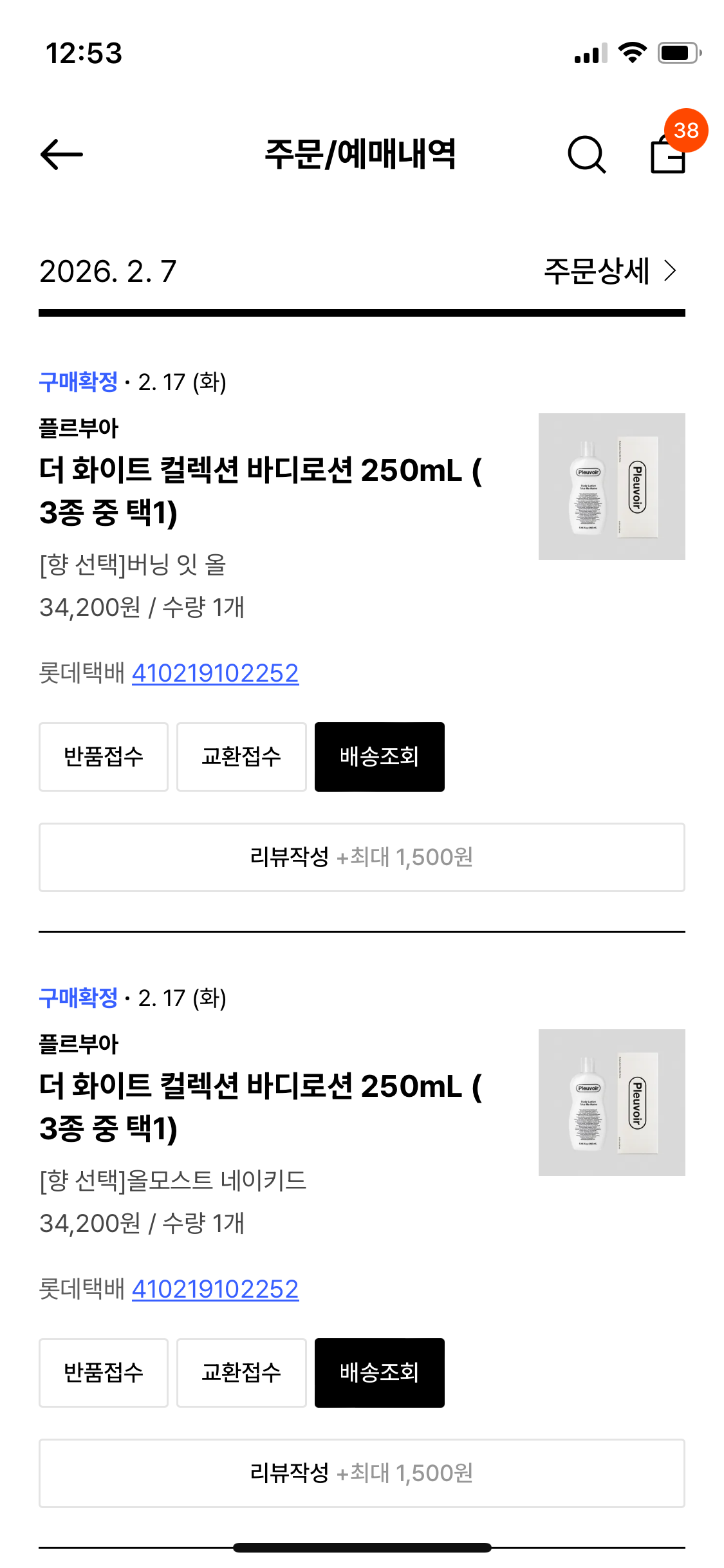Image resolution: width=724 pixels, height=1568 pixels.
Task: Open the search icon in the top bar
Action: click(x=587, y=154)
